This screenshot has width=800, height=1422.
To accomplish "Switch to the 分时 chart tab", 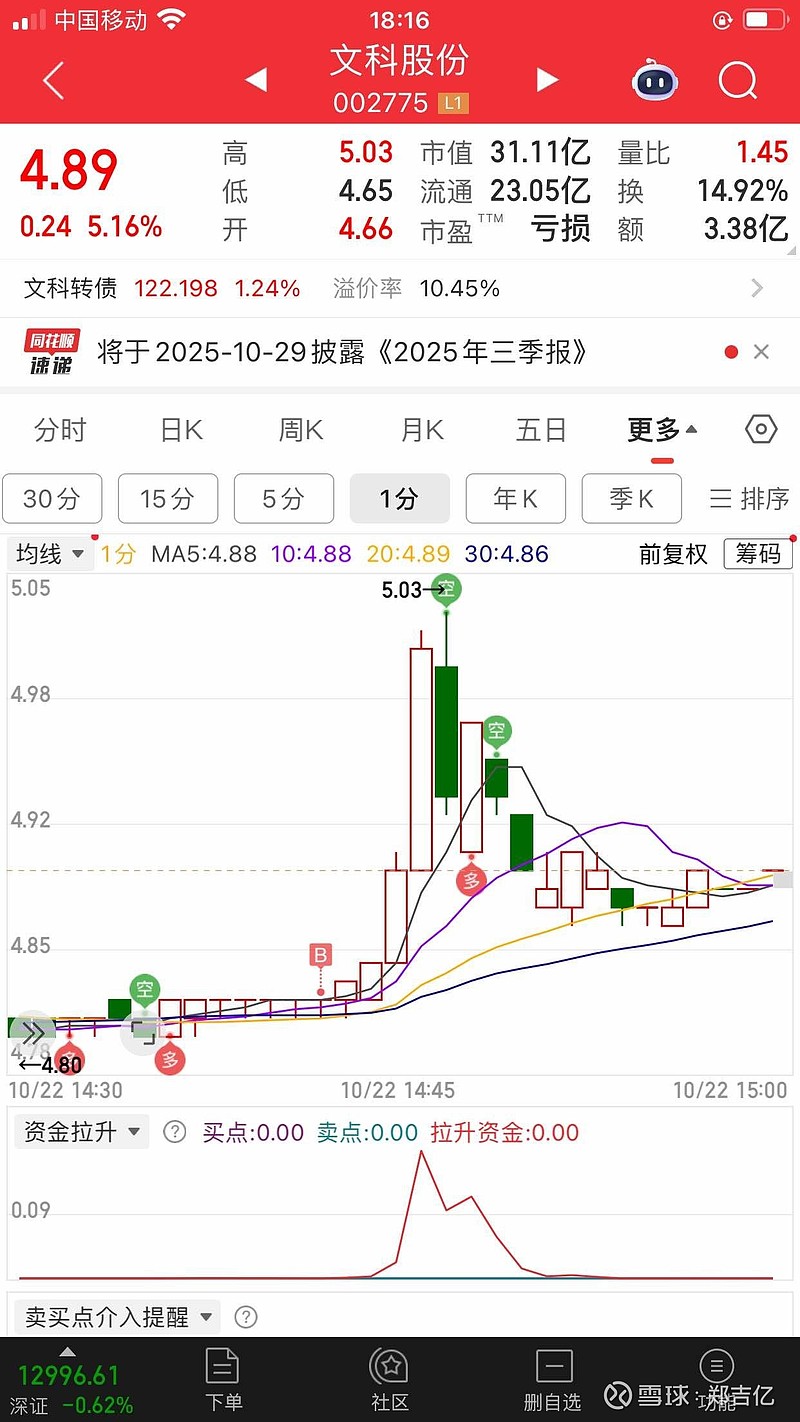I will pos(60,431).
